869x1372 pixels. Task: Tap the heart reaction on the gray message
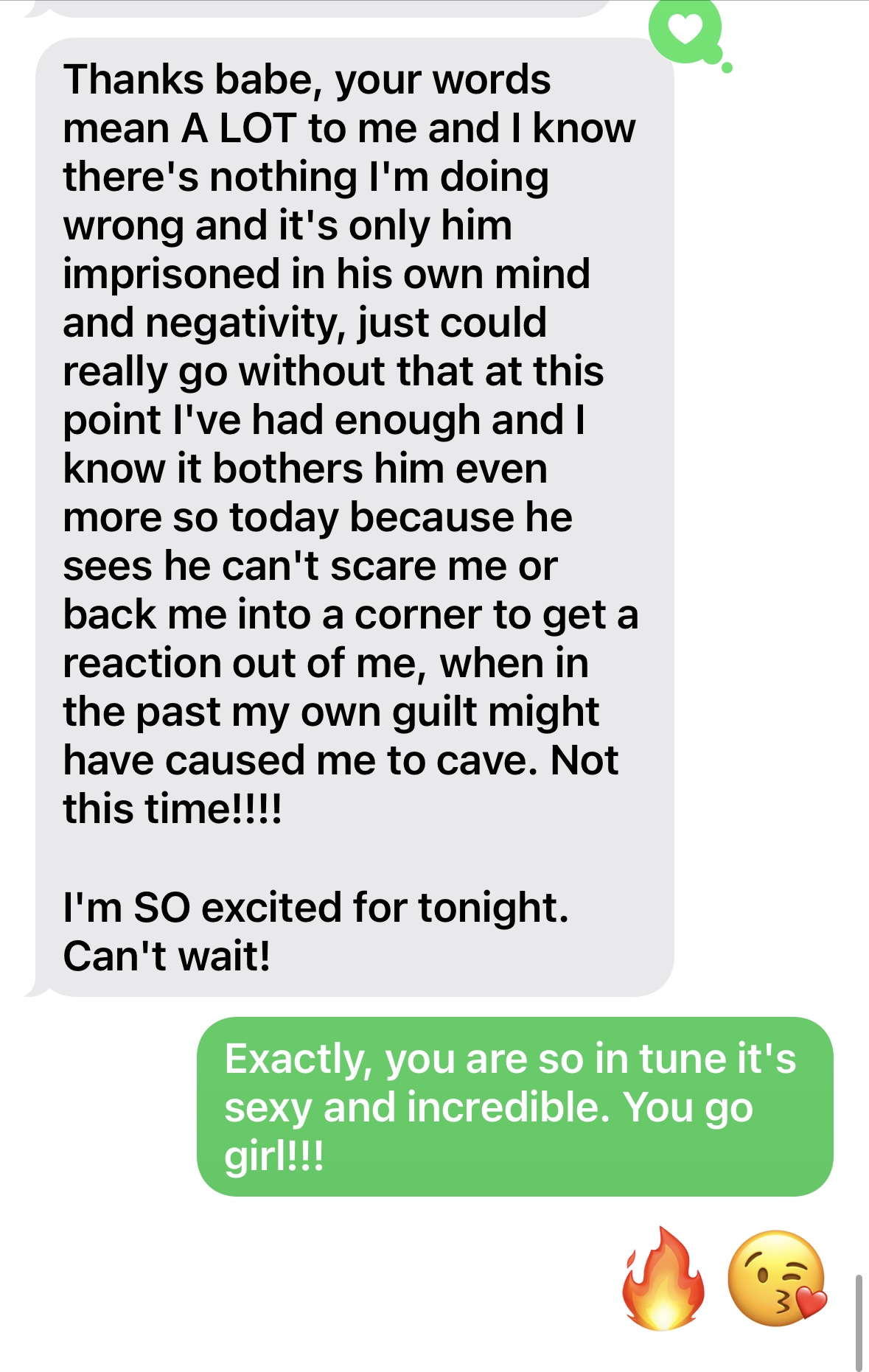(x=685, y=30)
